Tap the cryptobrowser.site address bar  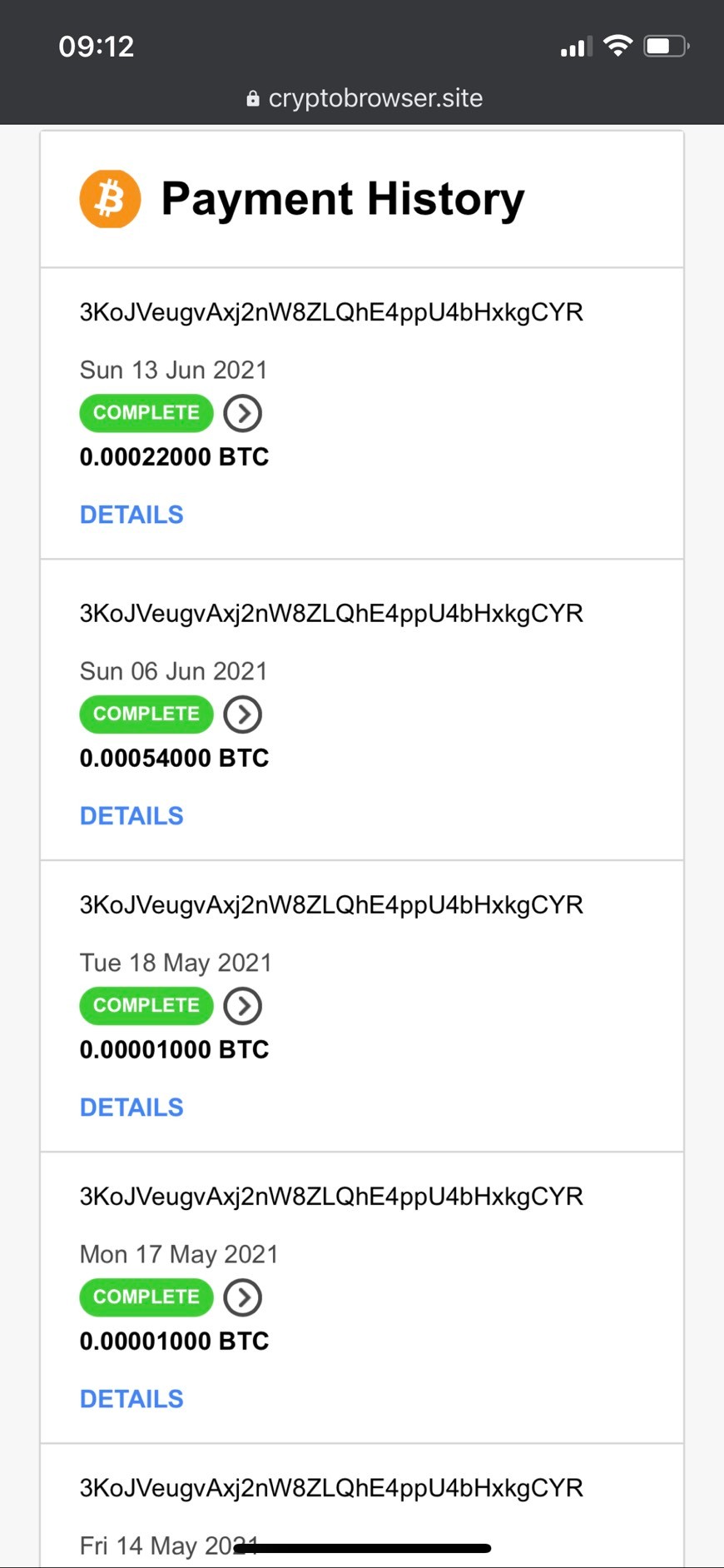(x=364, y=98)
